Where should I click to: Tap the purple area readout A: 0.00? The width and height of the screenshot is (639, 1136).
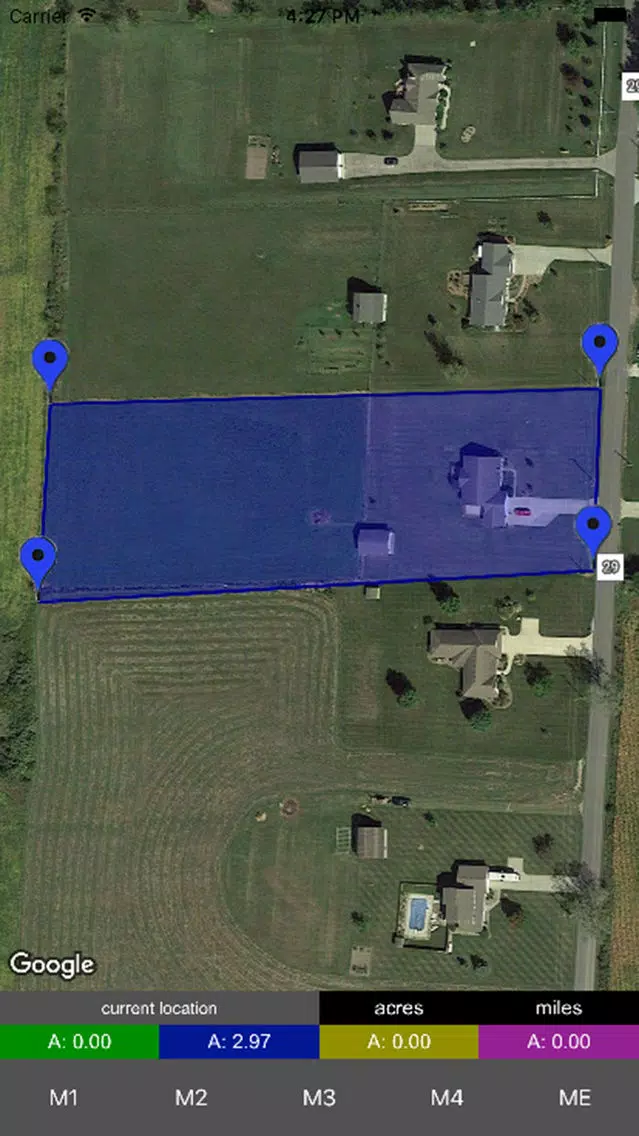pos(558,1041)
